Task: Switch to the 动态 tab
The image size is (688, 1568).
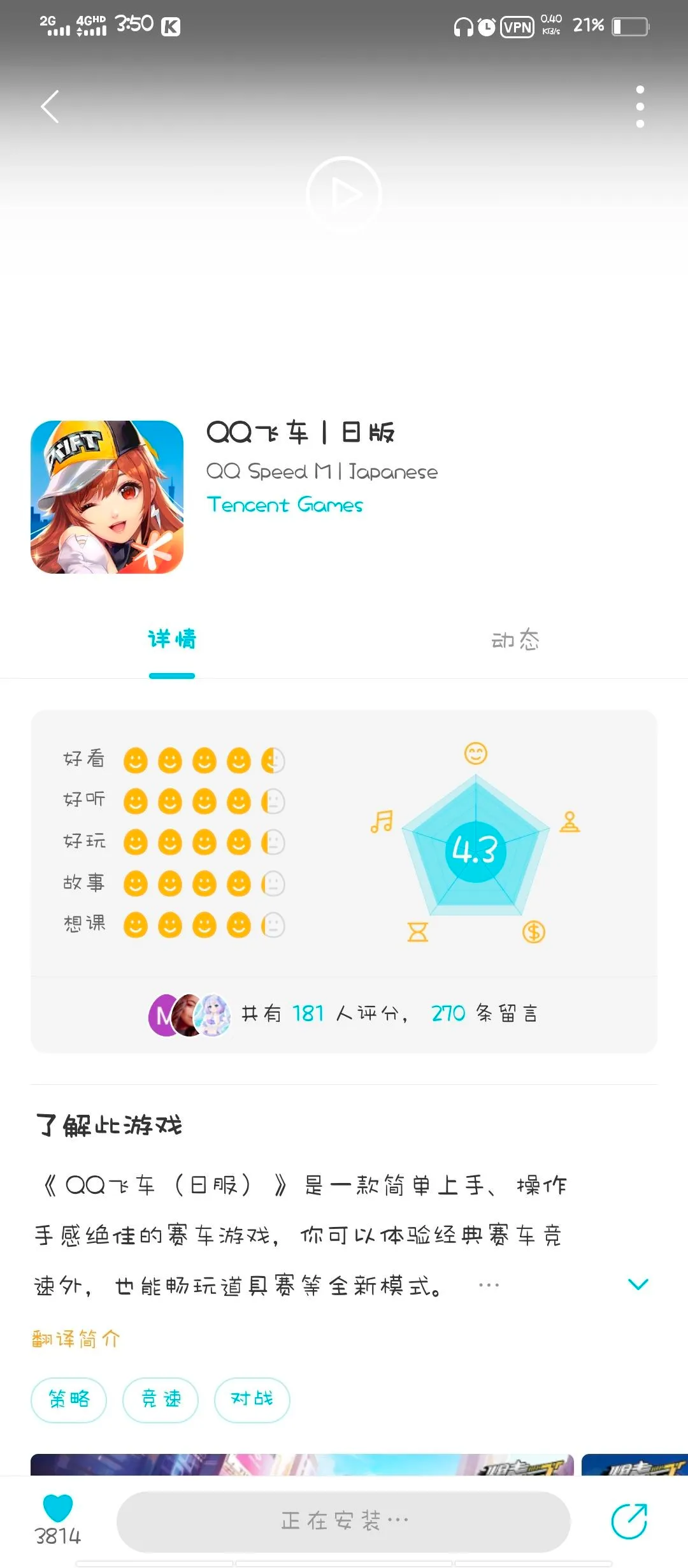Action: coord(515,639)
